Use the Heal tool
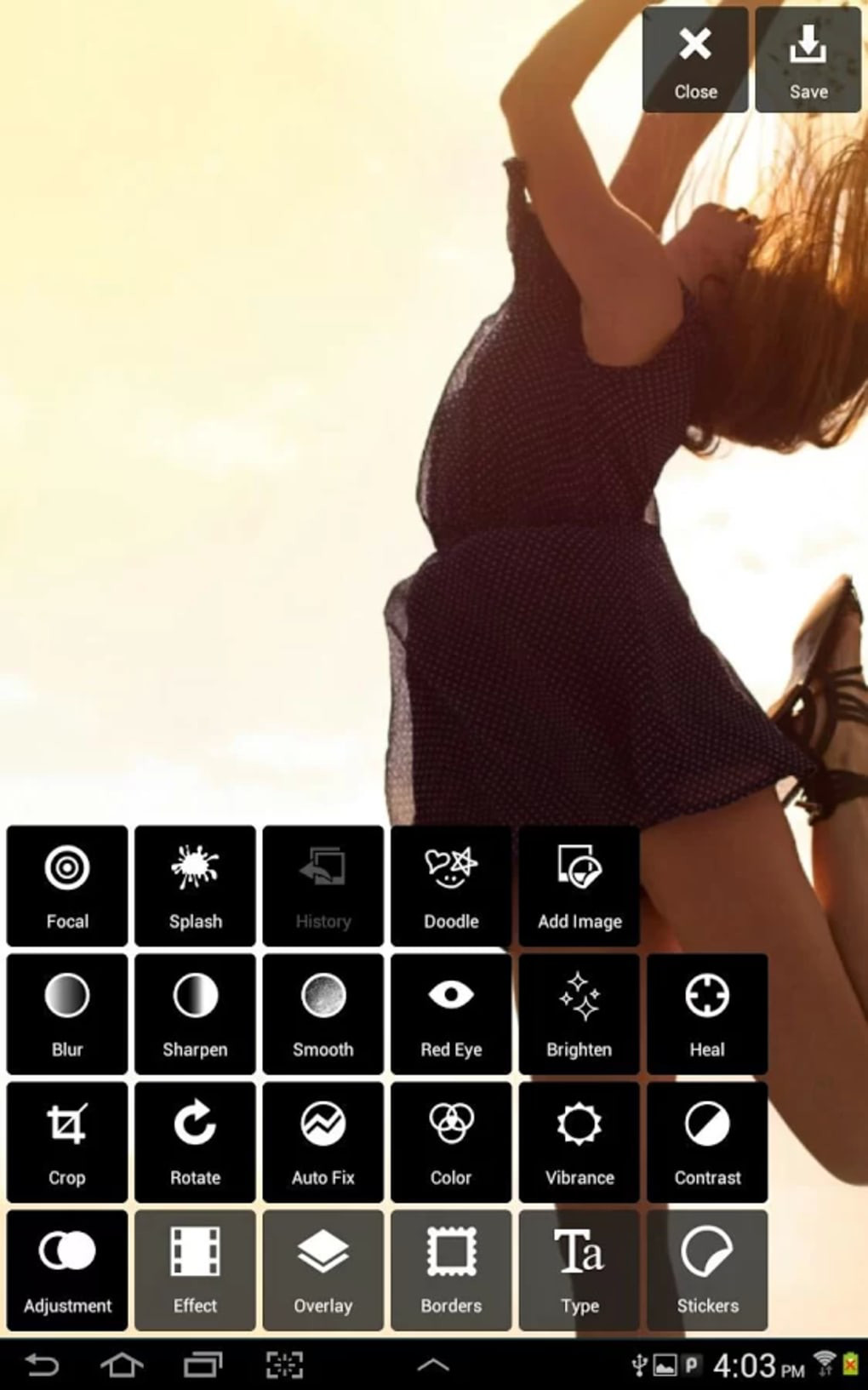The height and width of the screenshot is (1390, 868). point(707,1013)
